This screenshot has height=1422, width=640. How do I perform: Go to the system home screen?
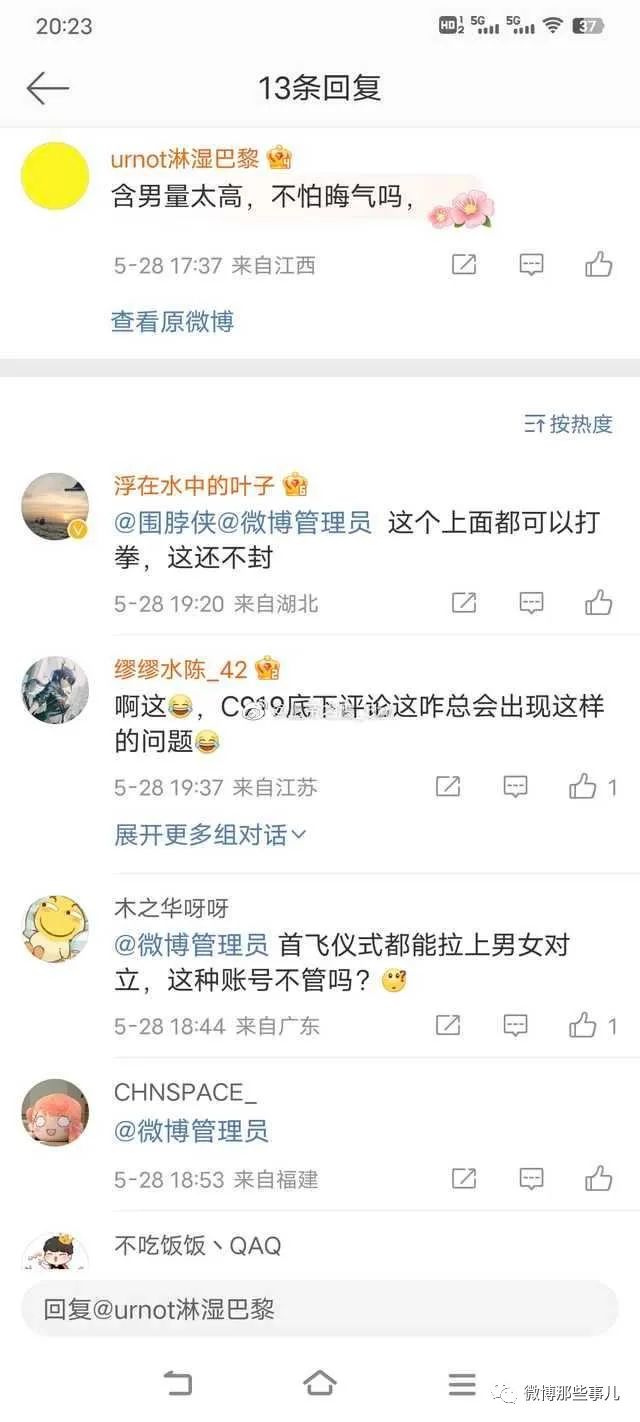[x=320, y=1384]
